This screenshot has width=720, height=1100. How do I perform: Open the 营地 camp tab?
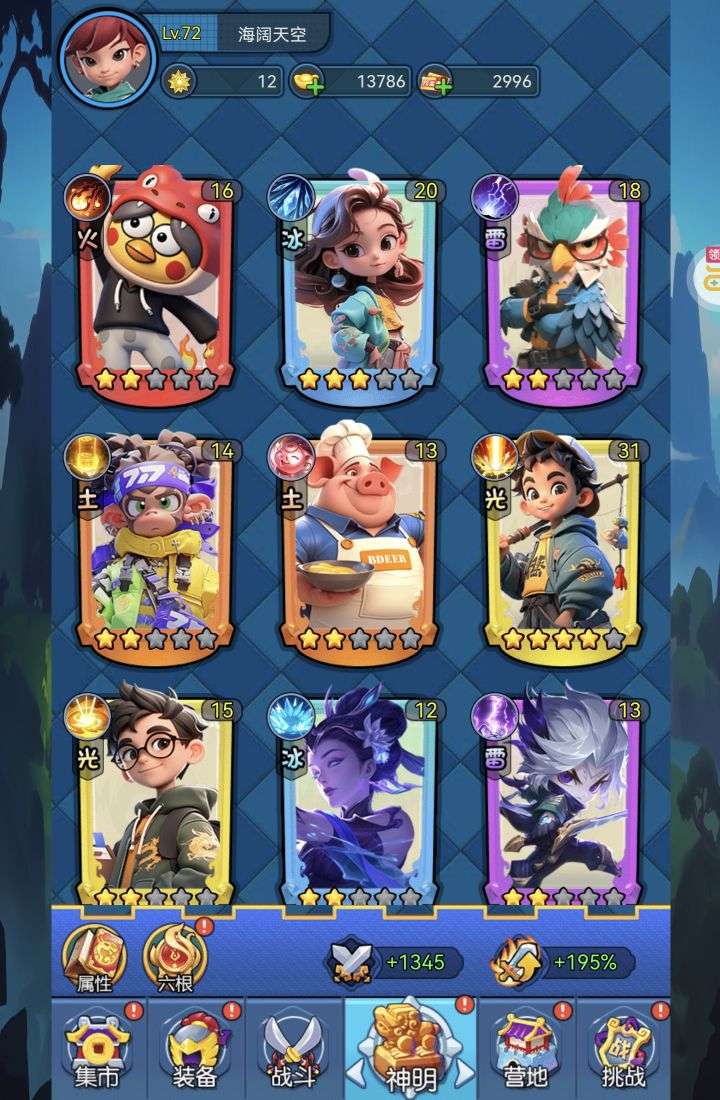[x=527, y=1050]
